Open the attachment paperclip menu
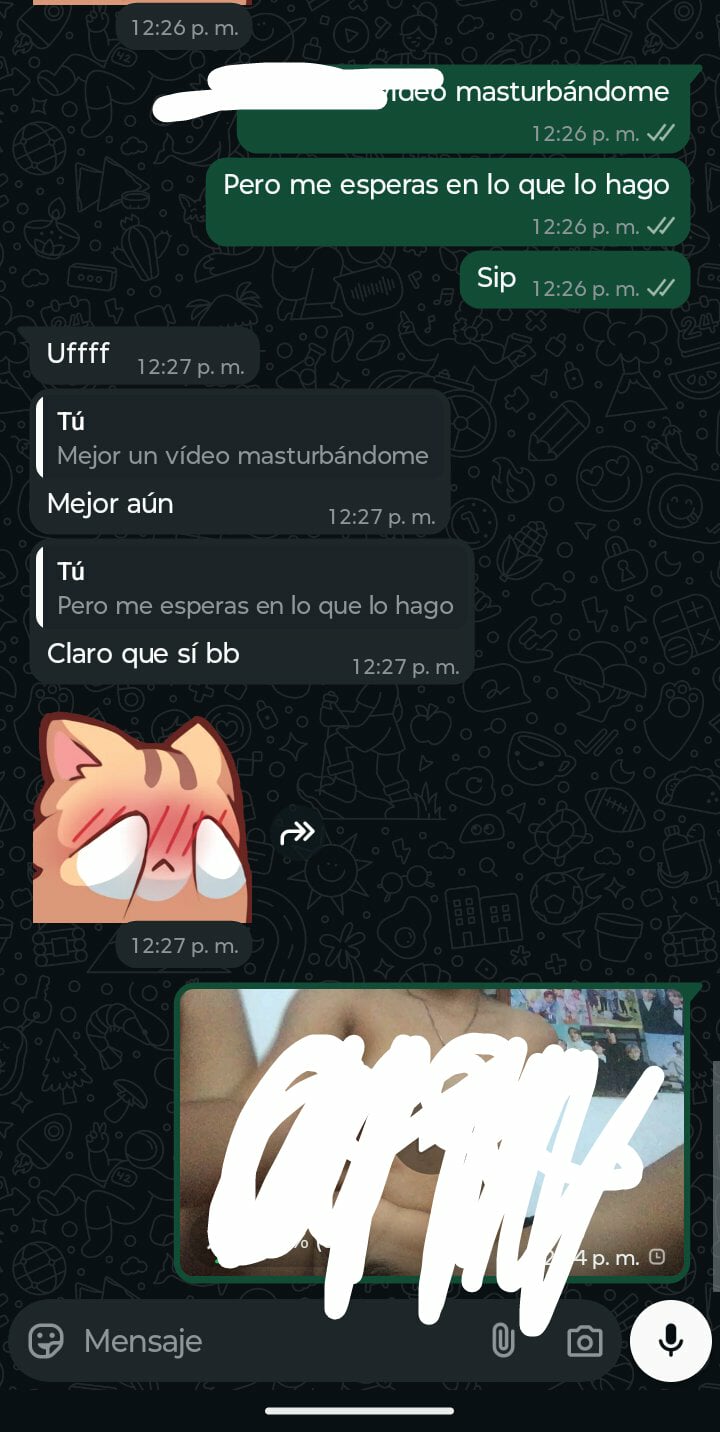Screen dimensions: 720x1432 pos(503,1341)
